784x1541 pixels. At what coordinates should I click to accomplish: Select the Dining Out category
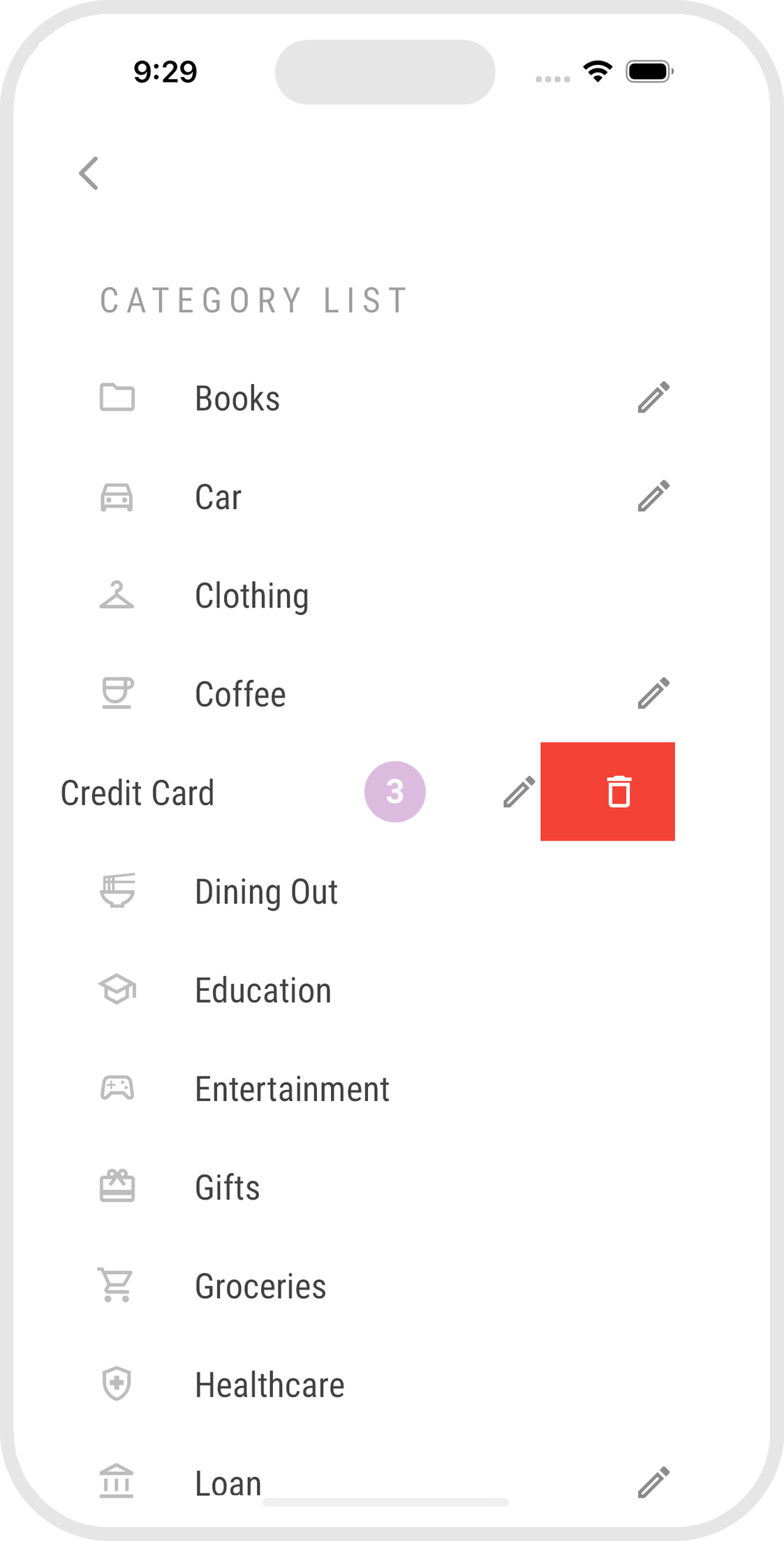[x=266, y=892]
